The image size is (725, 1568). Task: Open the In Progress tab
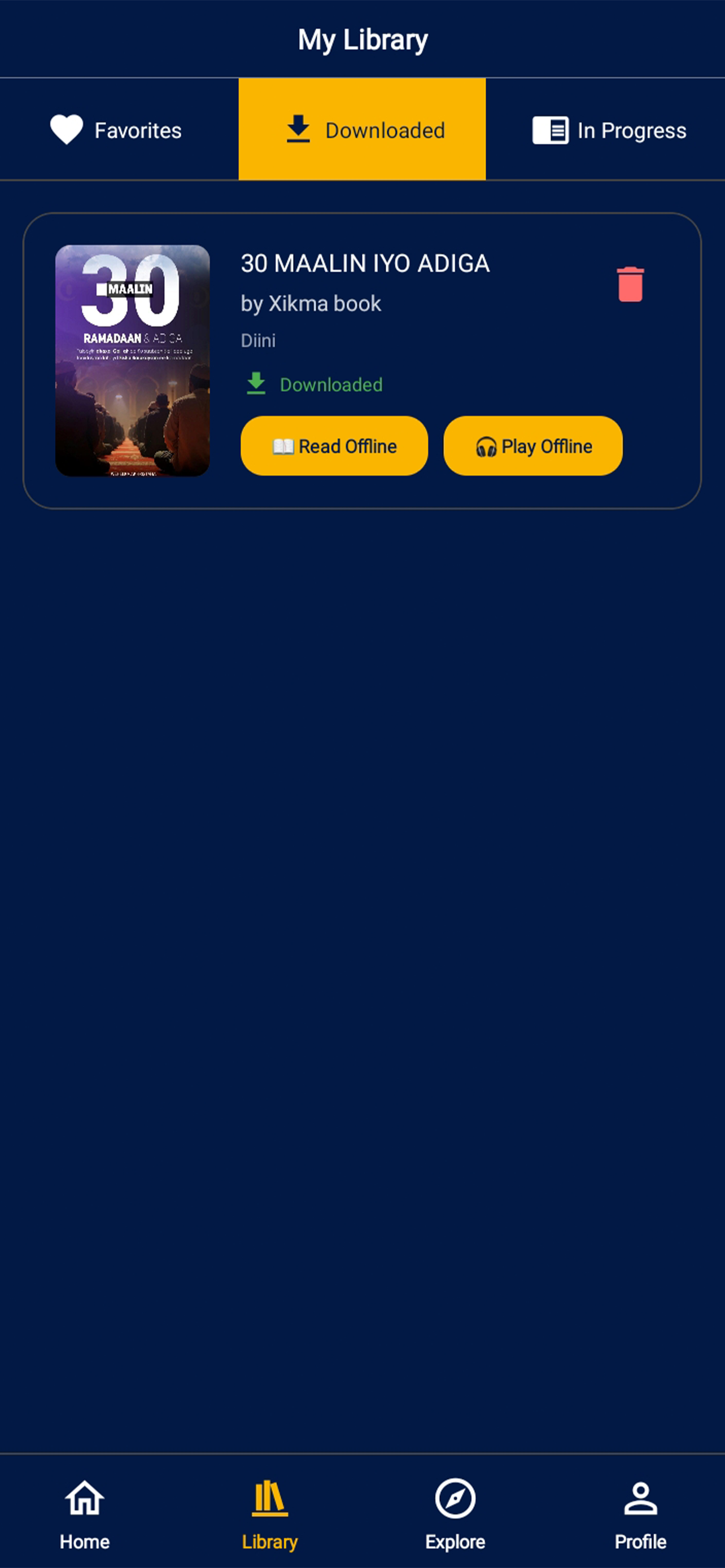(x=609, y=130)
